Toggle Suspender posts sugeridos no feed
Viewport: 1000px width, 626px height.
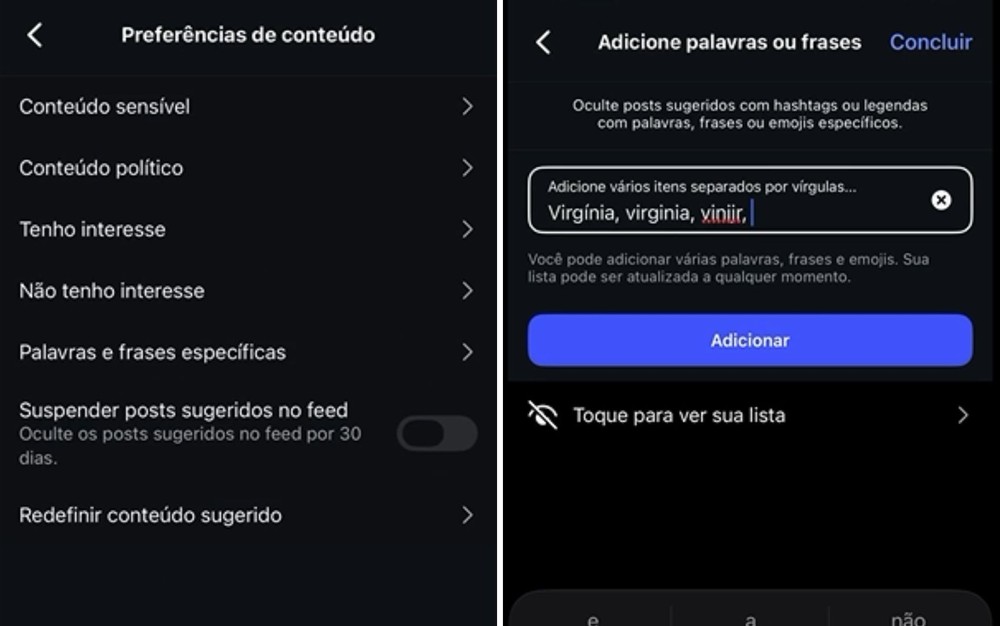pyautogui.click(x=437, y=434)
